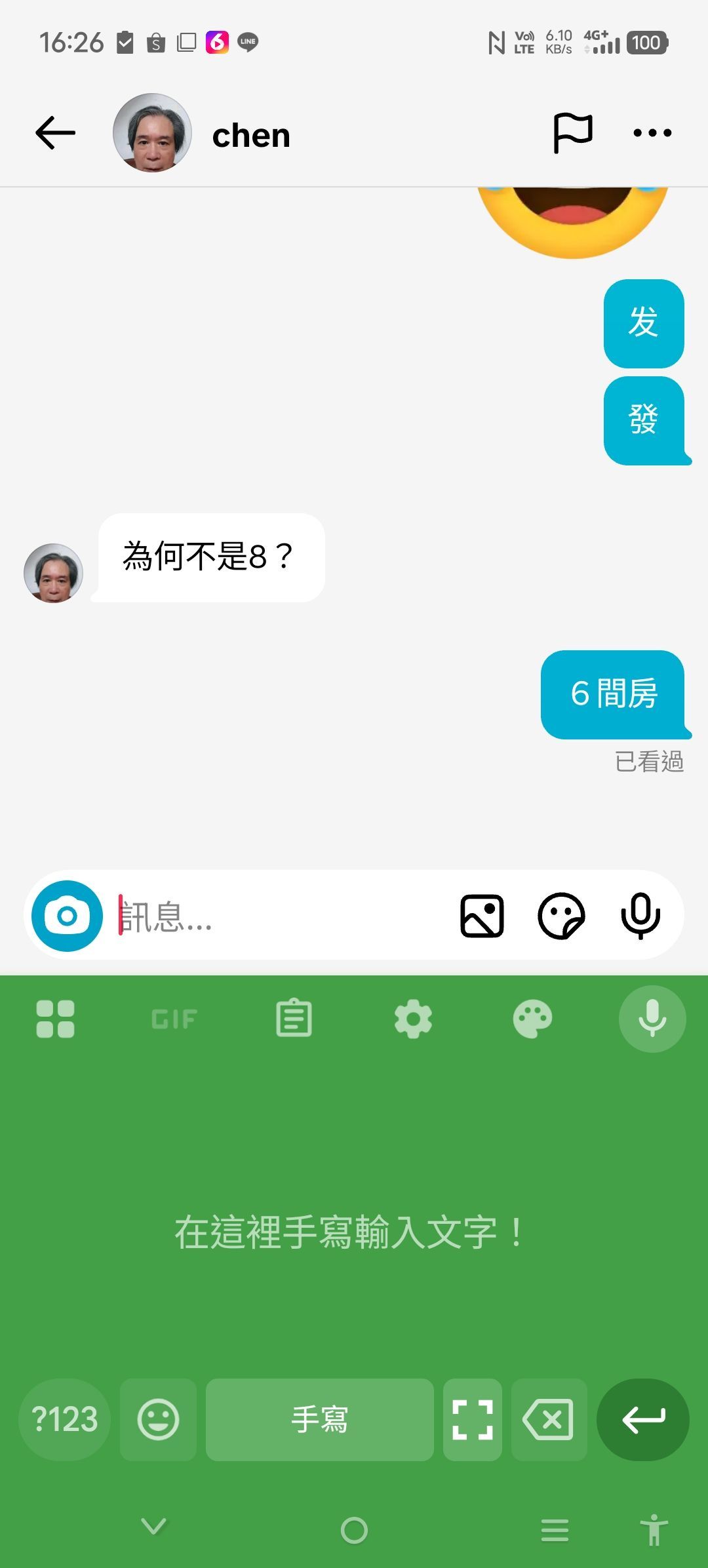708x1568 pixels.
Task: Open the clipboard panel on the keyboard
Action: pos(294,1017)
